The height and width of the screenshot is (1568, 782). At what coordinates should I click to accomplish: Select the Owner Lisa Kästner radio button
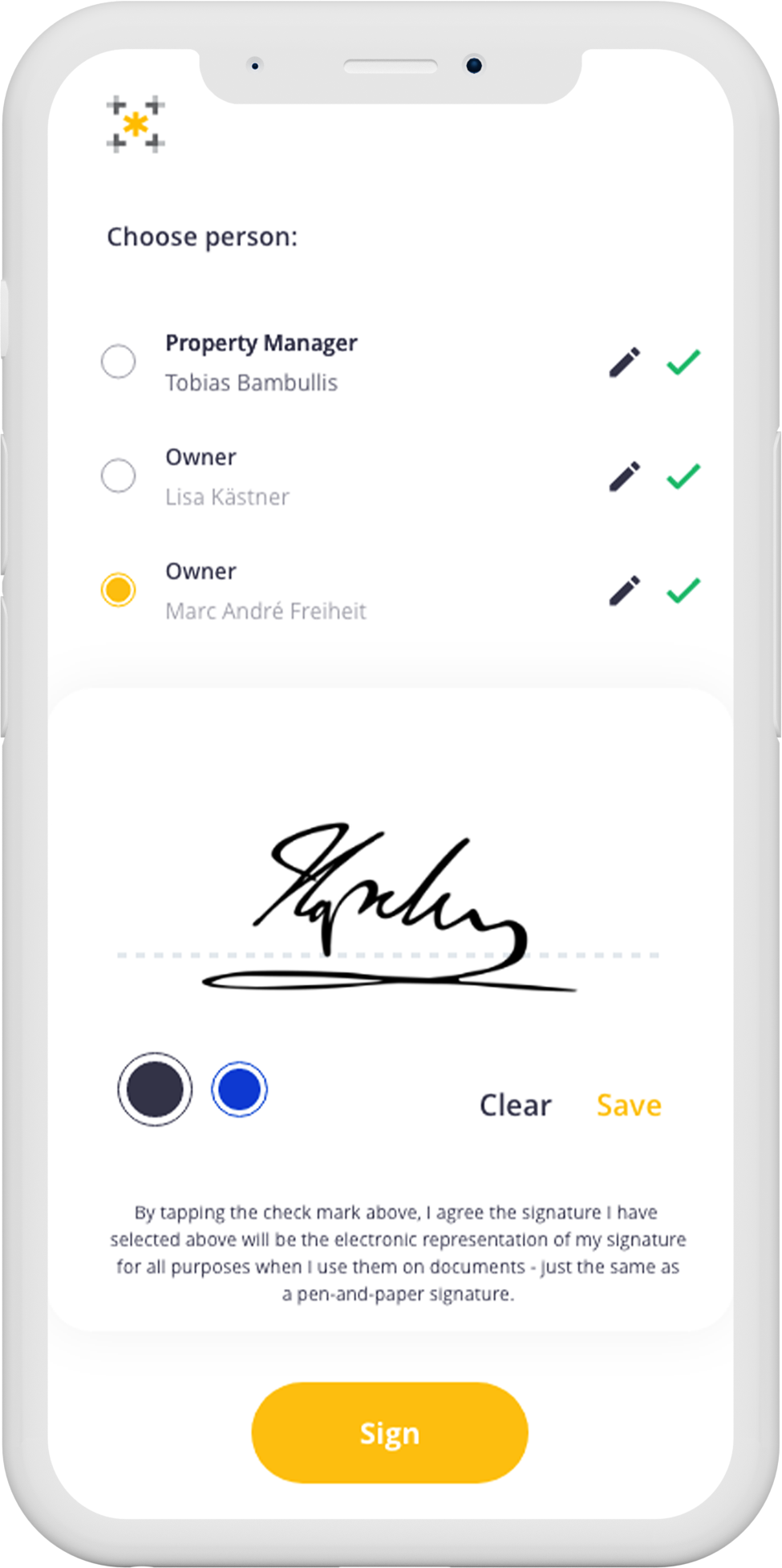tap(118, 476)
